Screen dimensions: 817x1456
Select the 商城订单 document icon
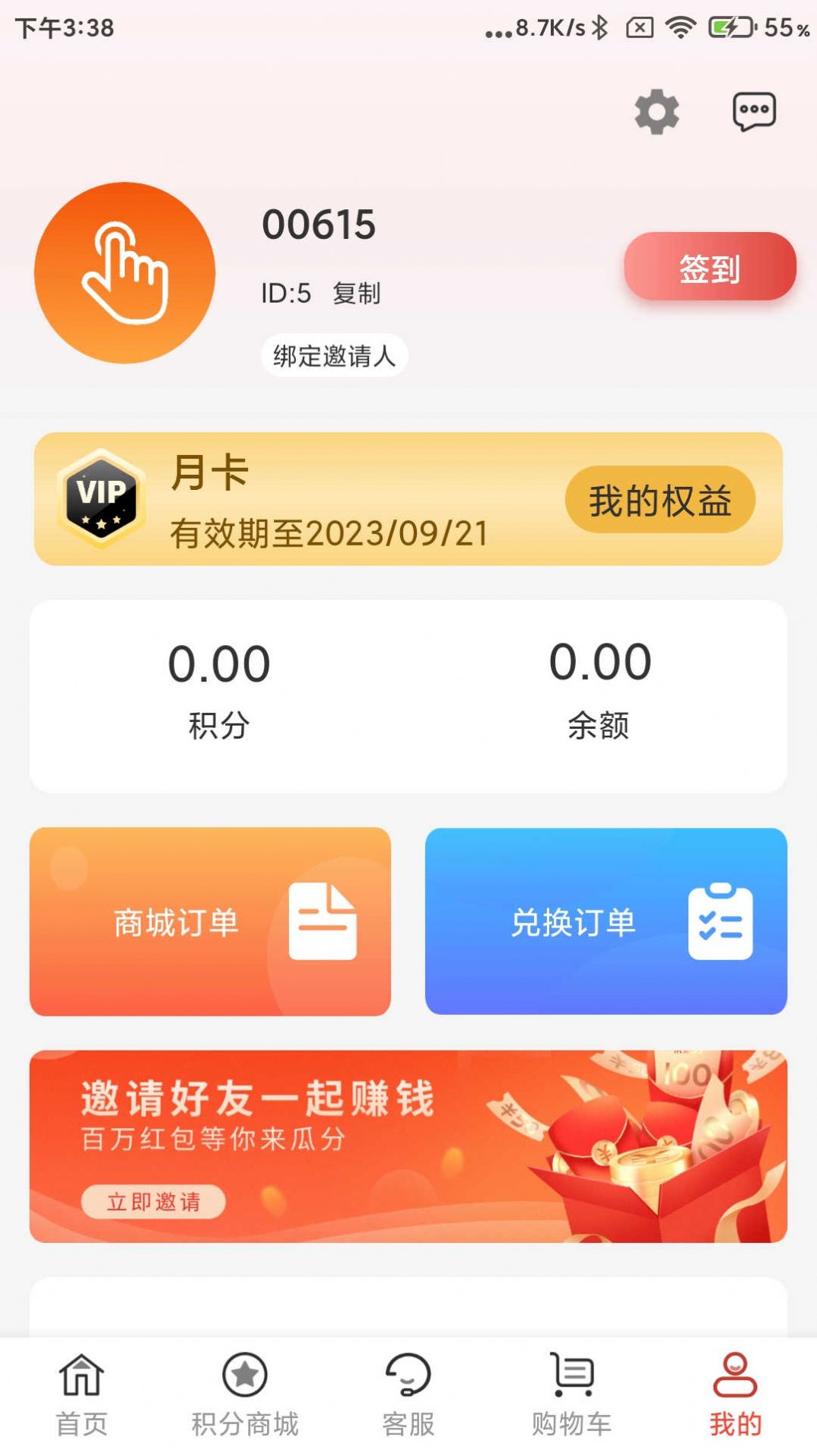[323, 922]
